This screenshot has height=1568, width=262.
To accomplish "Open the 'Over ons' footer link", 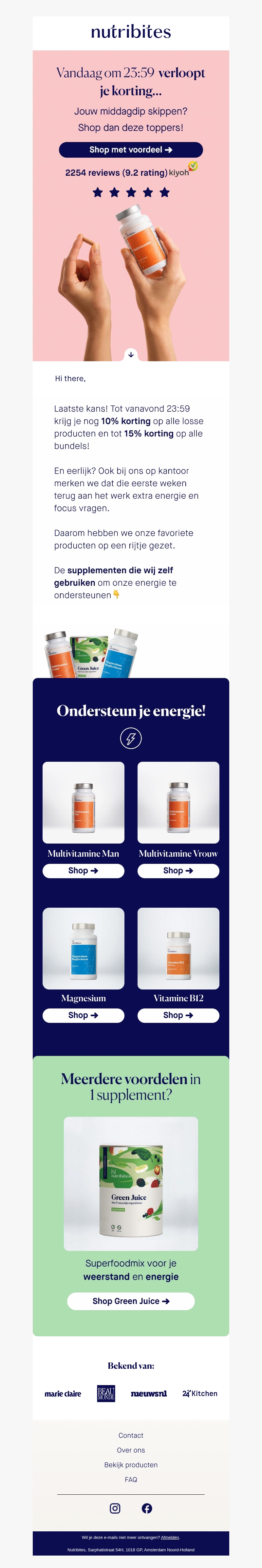I will coord(130,1450).
